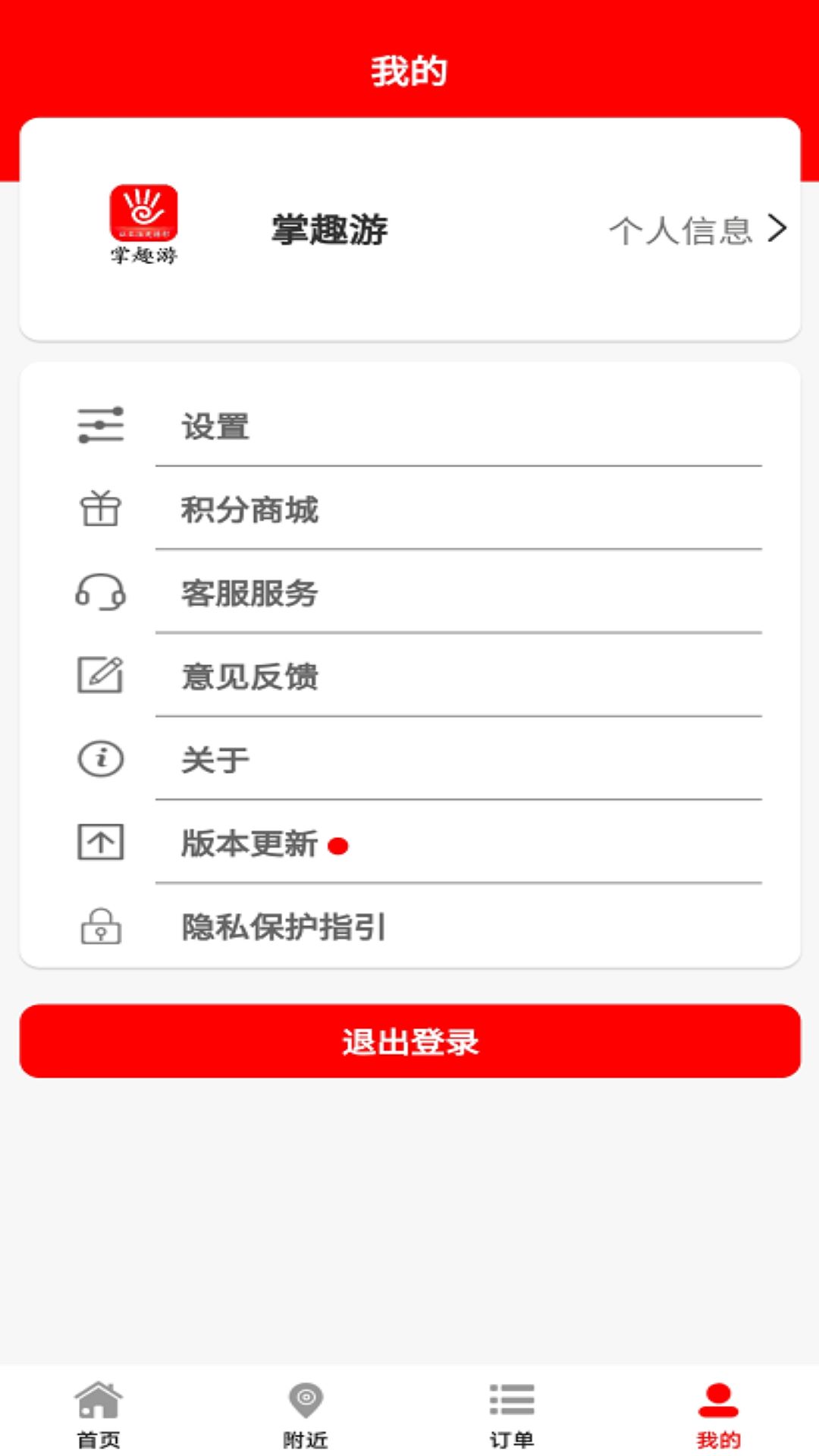Check 版本更新 version update
Image resolution: width=819 pixels, height=1456 pixels.
click(409, 843)
